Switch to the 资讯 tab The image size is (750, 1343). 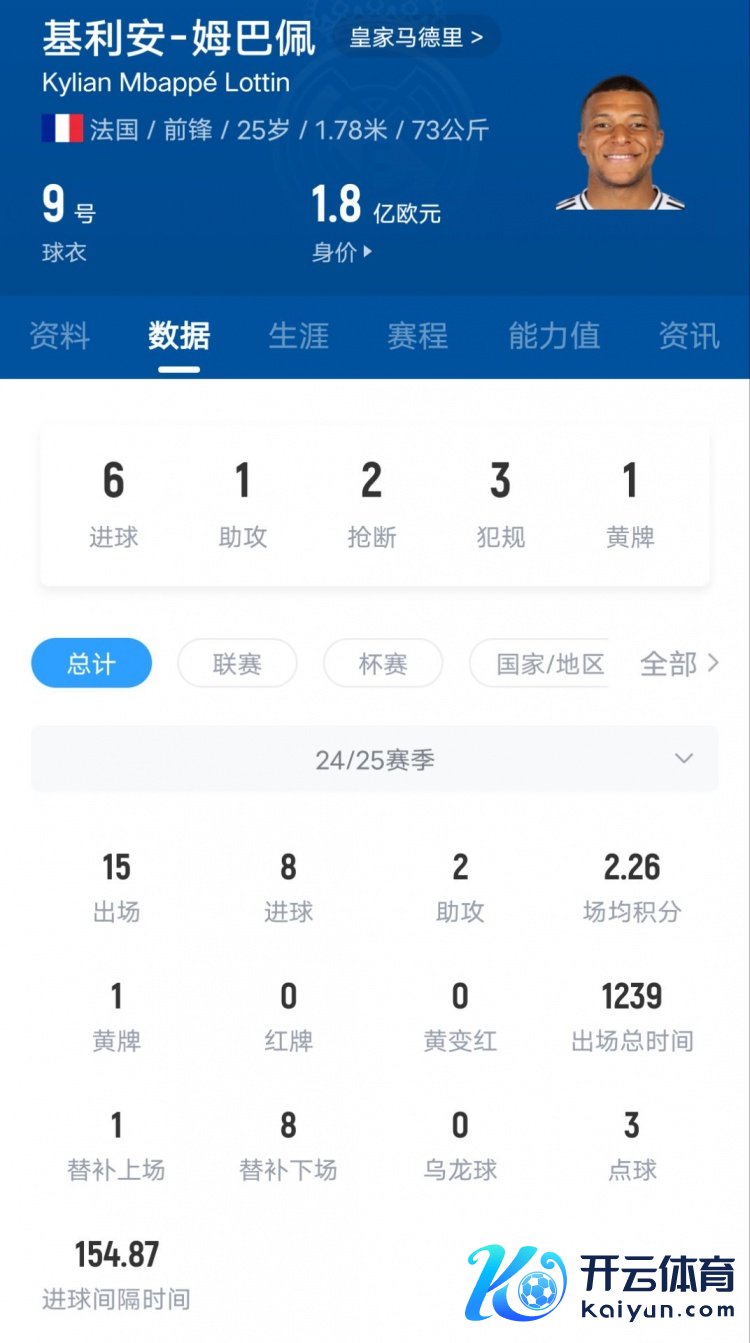tap(689, 336)
